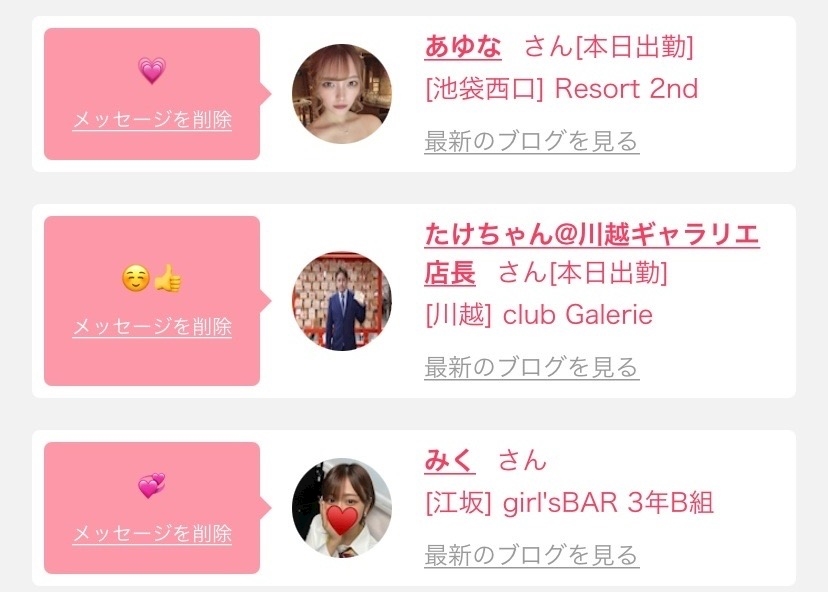Screen dimensions: 828x592
Task: See あゆな's latest blog post
Action: (x=531, y=141)
